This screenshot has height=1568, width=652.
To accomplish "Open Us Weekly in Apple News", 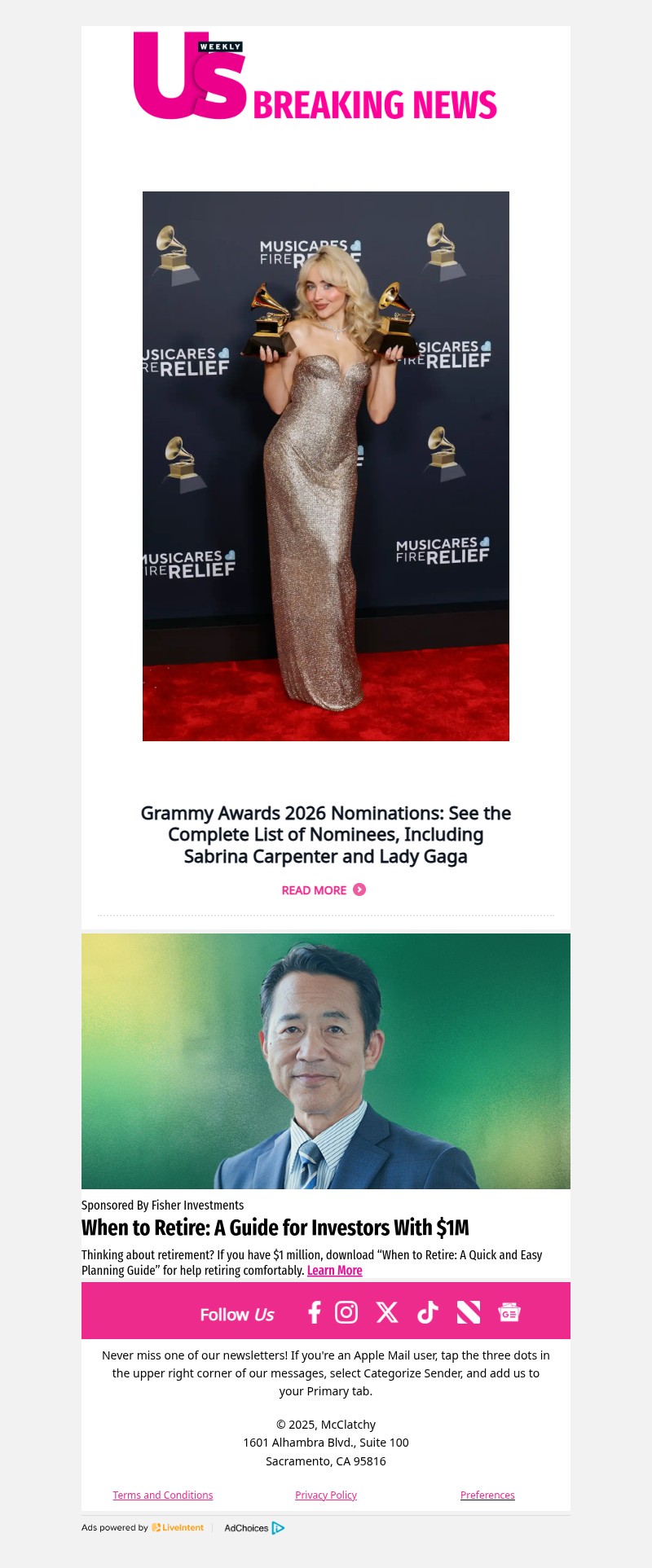I will (469, 1312).
